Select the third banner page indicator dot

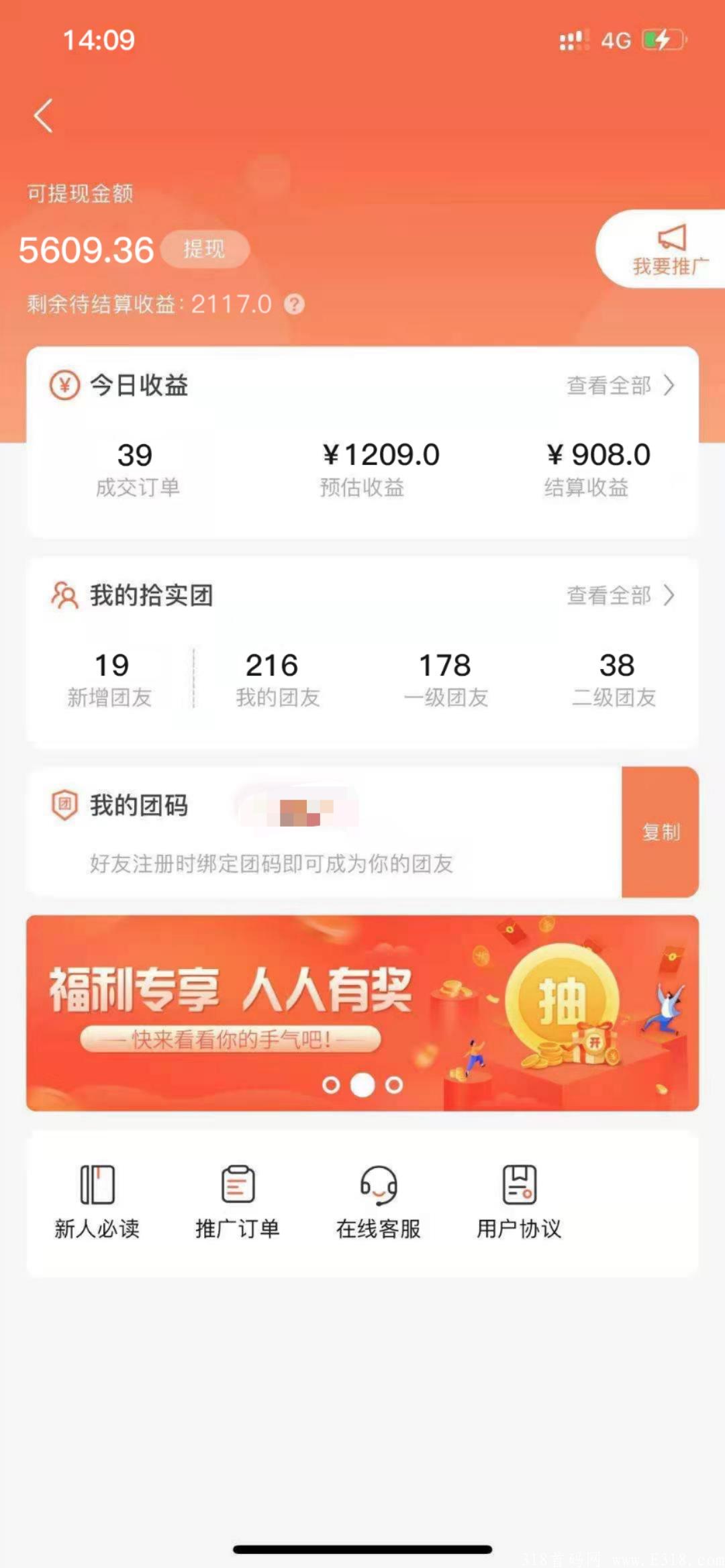pyautogui.click(x=395, y=1085)
